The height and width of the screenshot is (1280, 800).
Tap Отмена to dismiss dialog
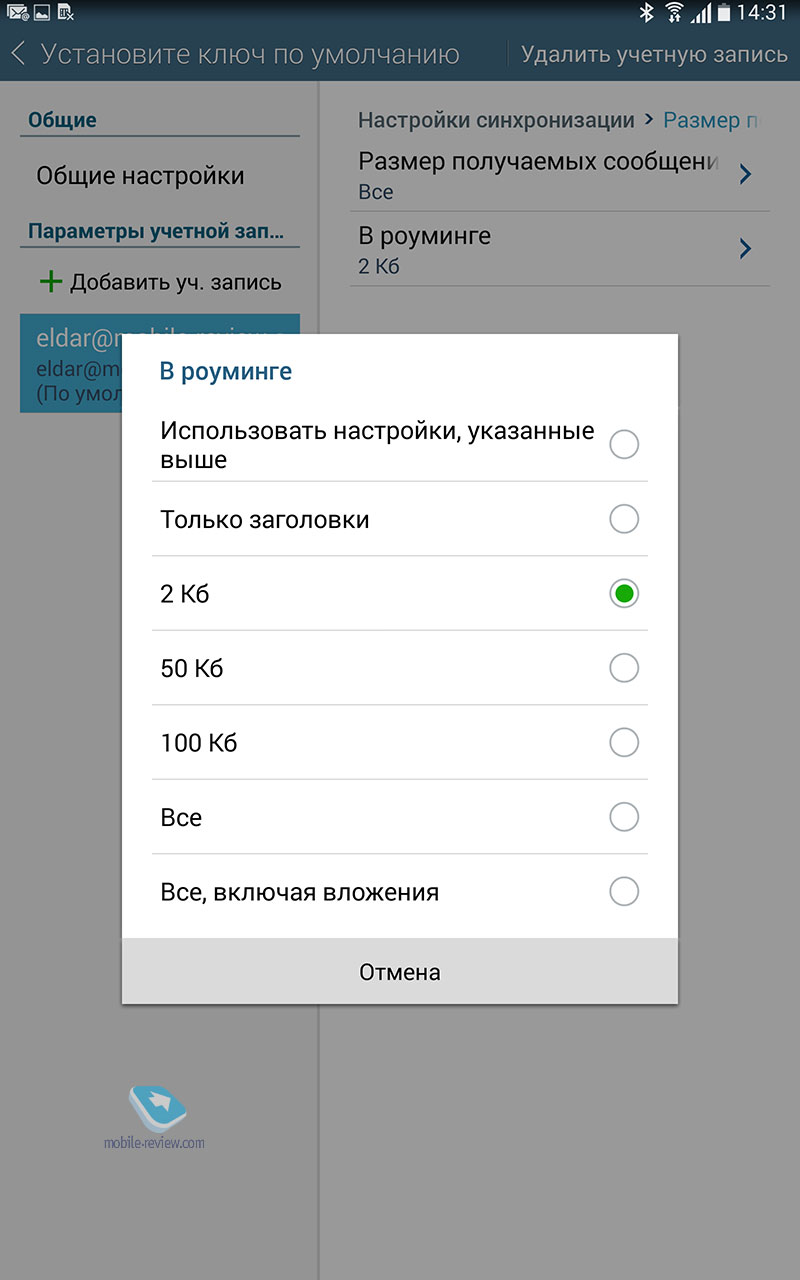[x=400, y=971]
